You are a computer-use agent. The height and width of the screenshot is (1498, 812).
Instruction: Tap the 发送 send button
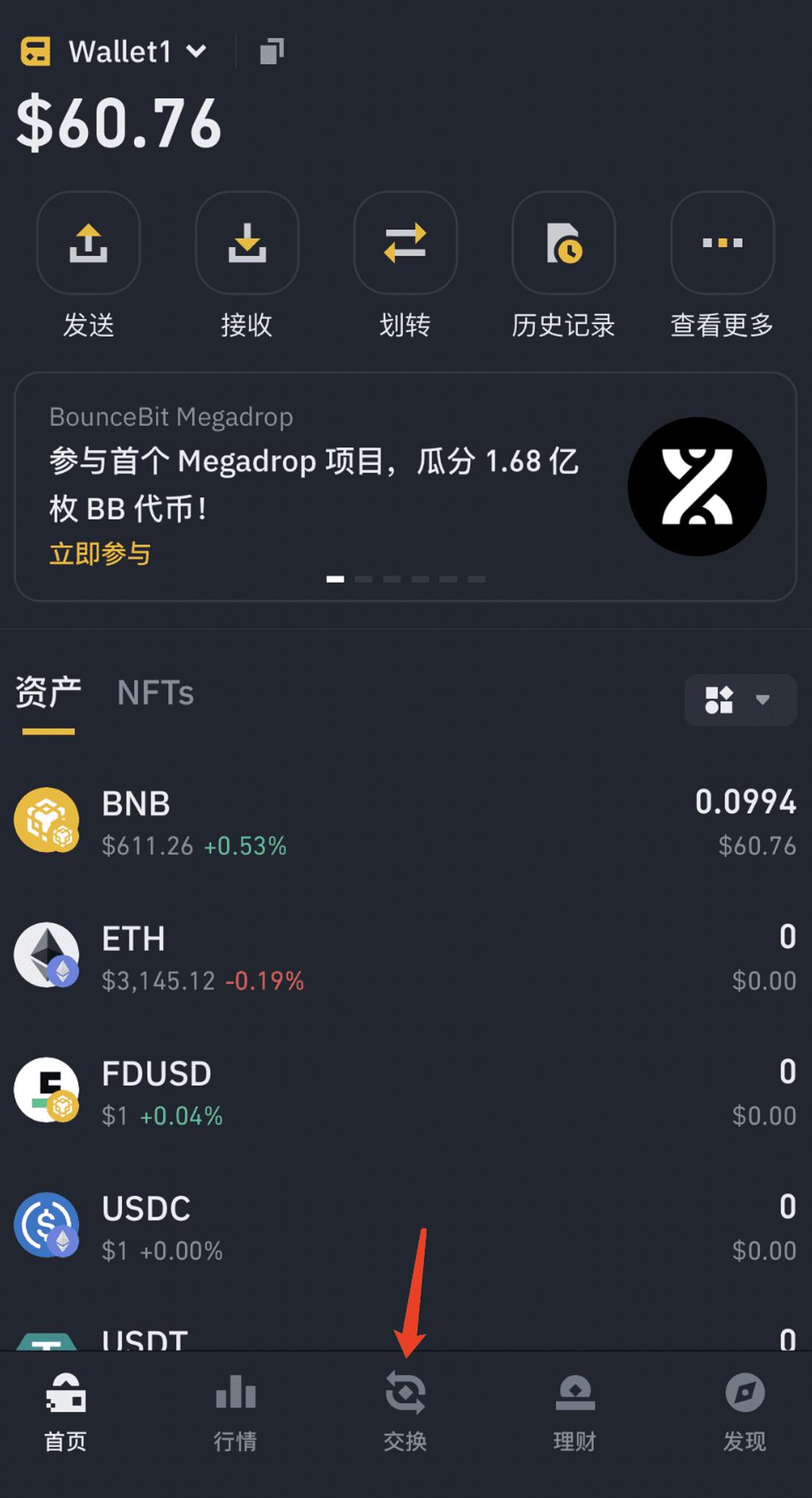pyautogui.click(x=89, y=243)
